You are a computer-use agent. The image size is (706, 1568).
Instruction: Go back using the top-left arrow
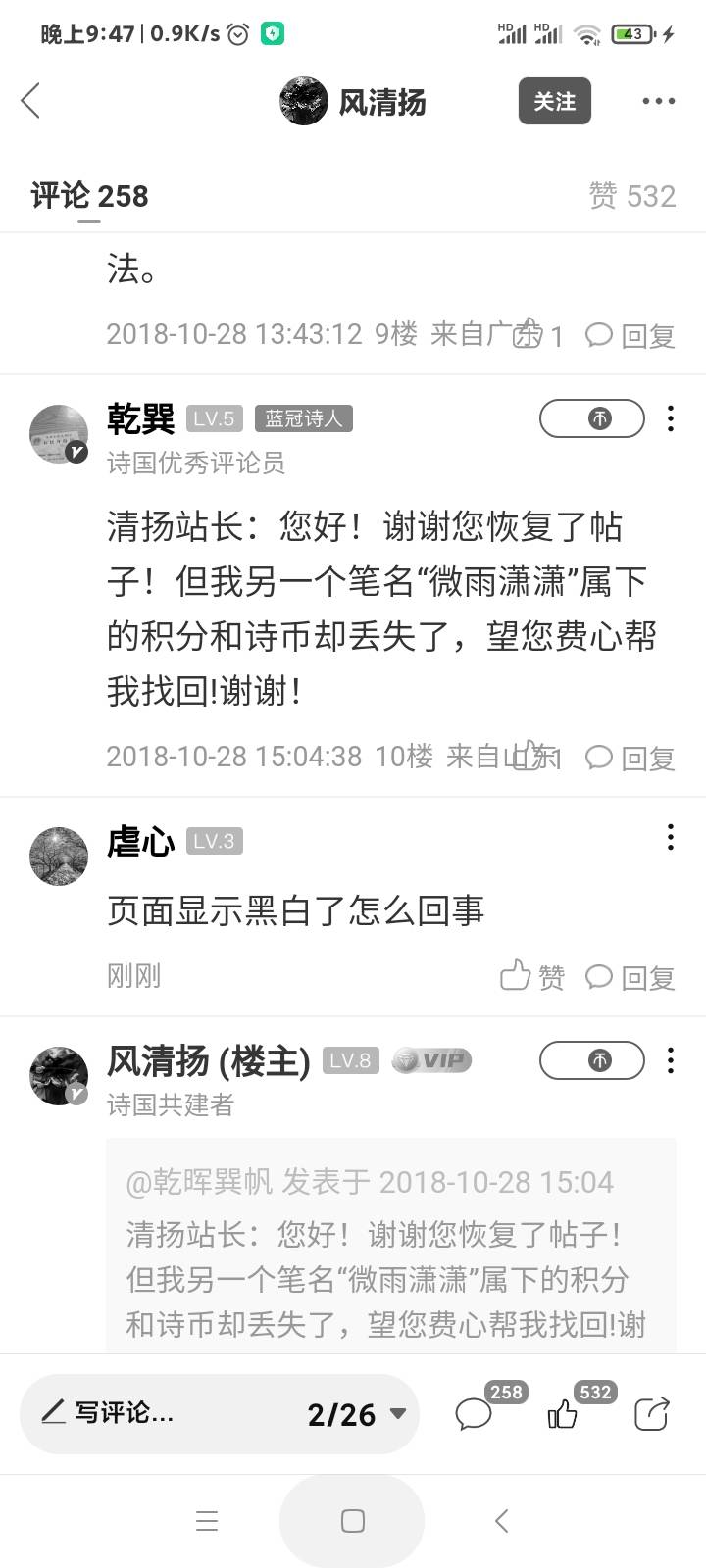tap(31, 101)
